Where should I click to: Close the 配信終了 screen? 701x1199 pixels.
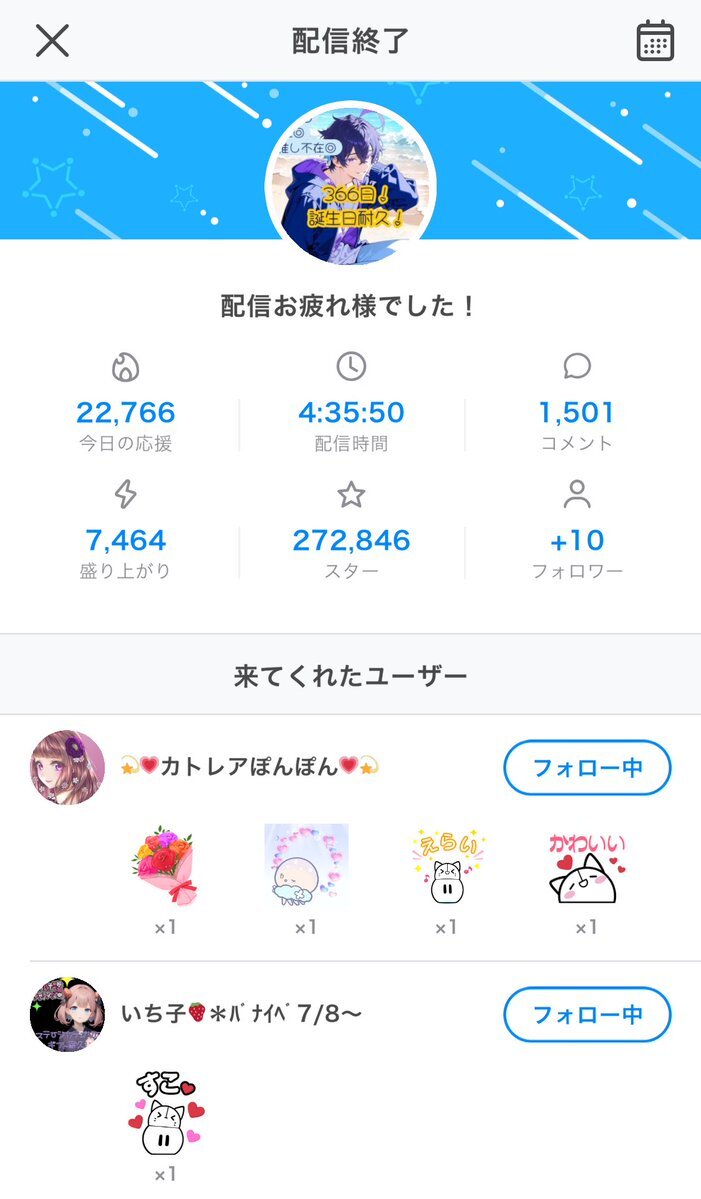[52, 41]
